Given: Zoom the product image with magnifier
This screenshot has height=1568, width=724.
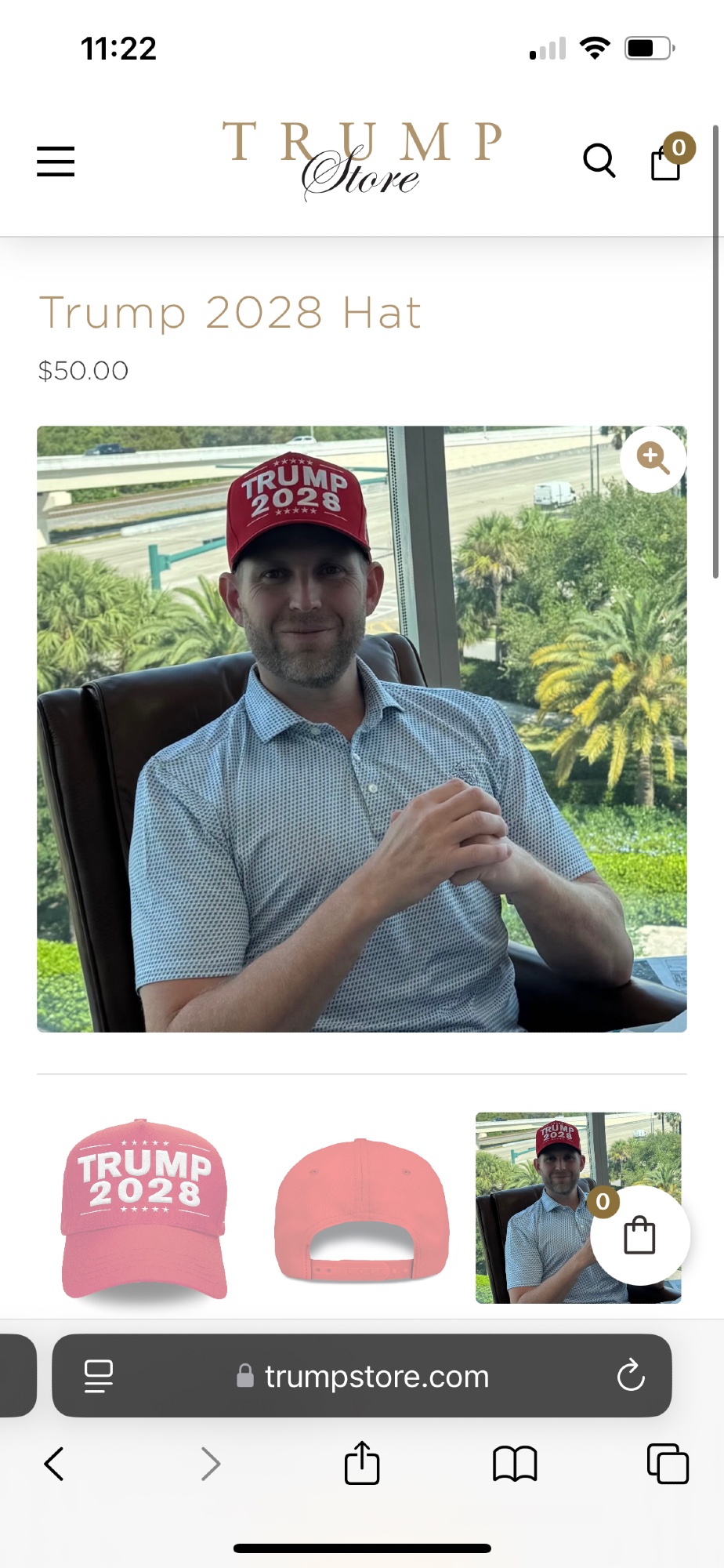Looking at the screenshot, I should pos(653,459).
